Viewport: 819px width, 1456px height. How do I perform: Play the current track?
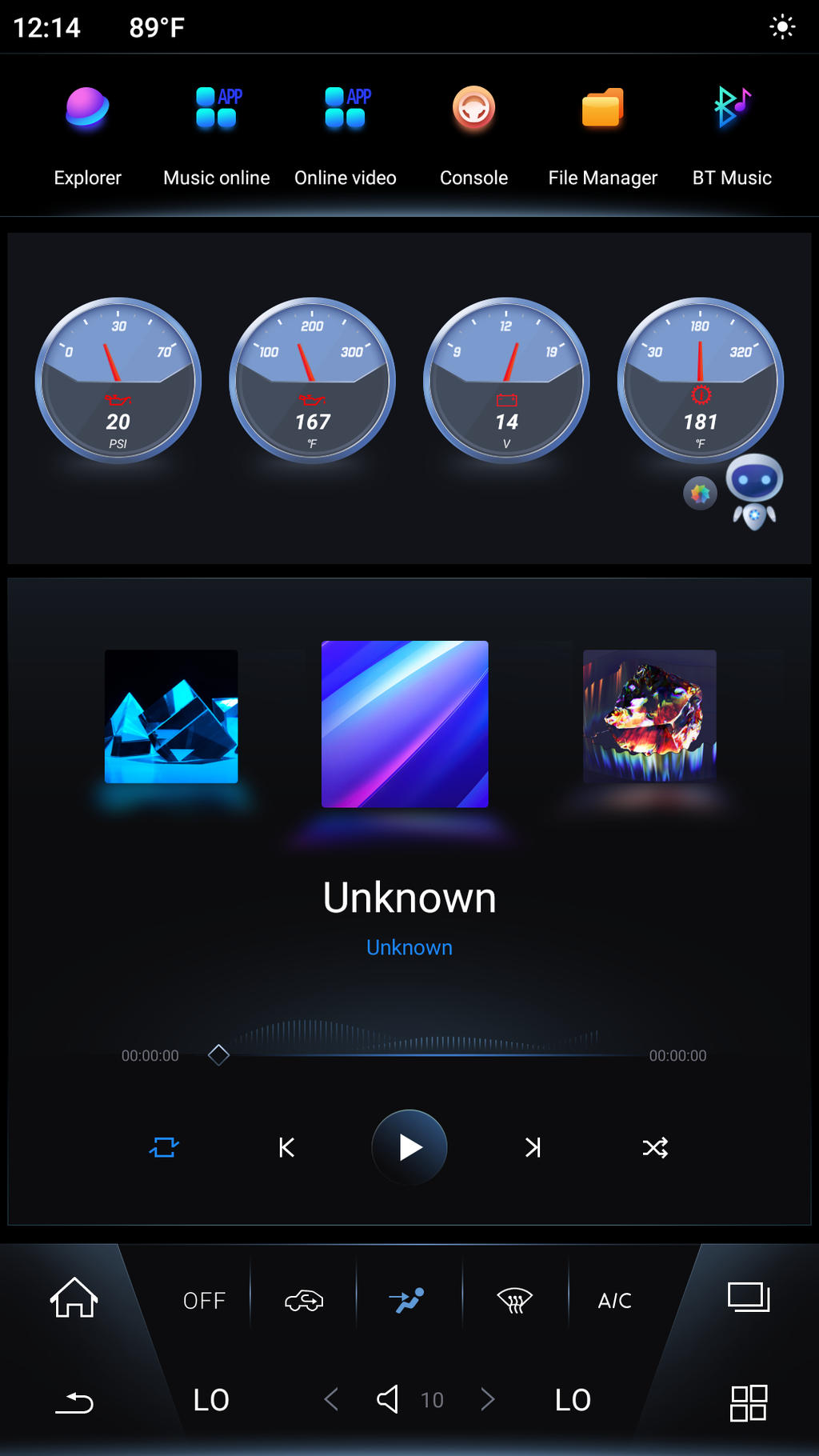409,1147
